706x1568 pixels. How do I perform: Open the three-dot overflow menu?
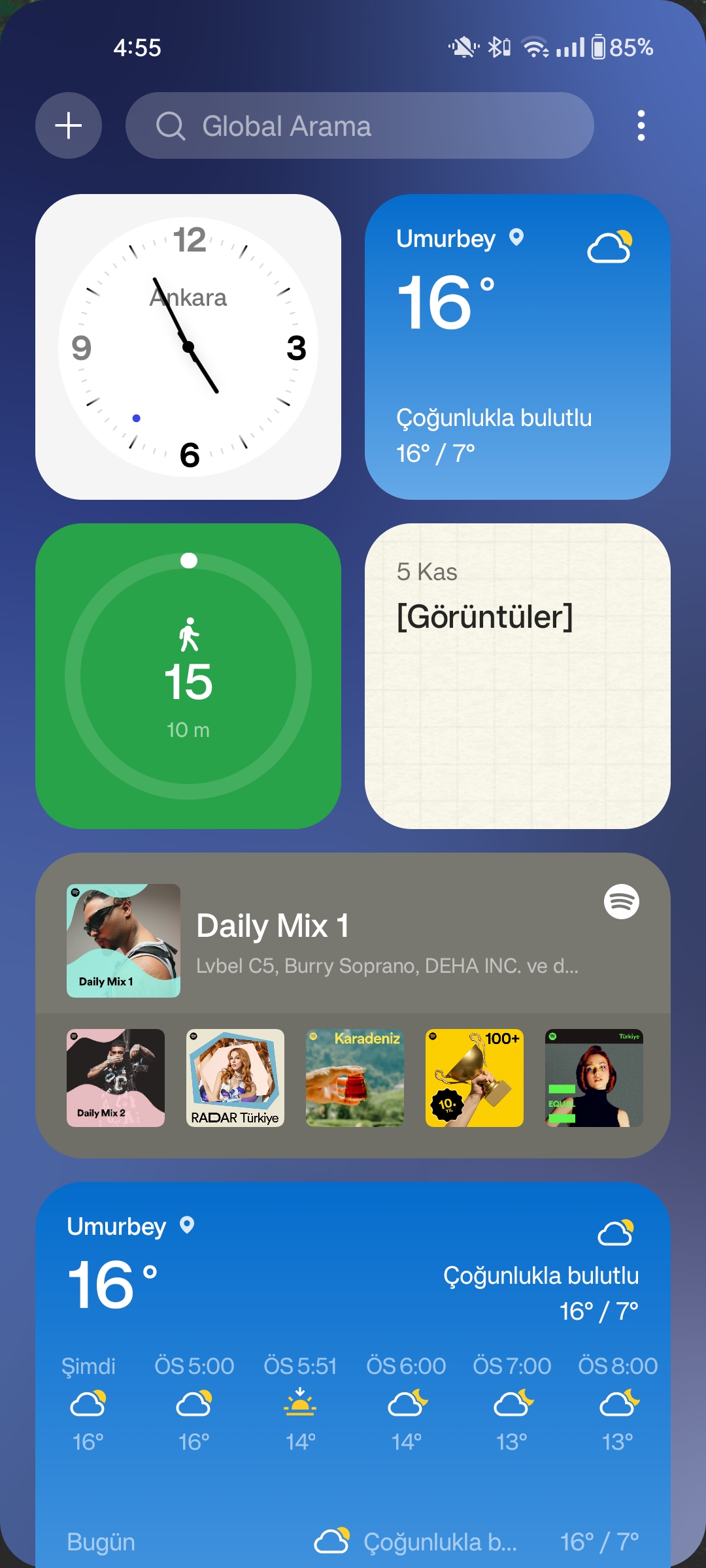[x=641, y=125]
